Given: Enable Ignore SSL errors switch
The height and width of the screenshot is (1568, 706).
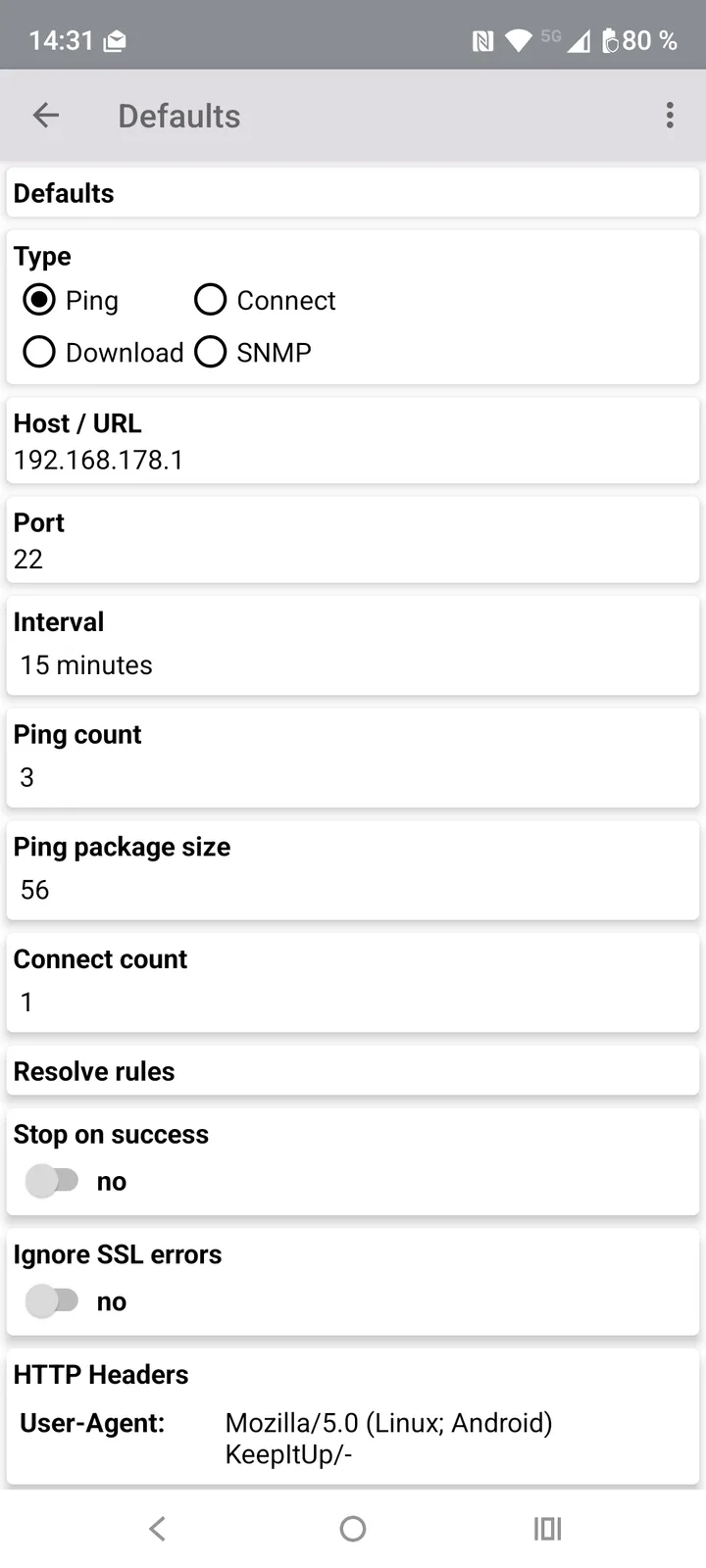Looking at the screenshot, I should point(52,1301).
